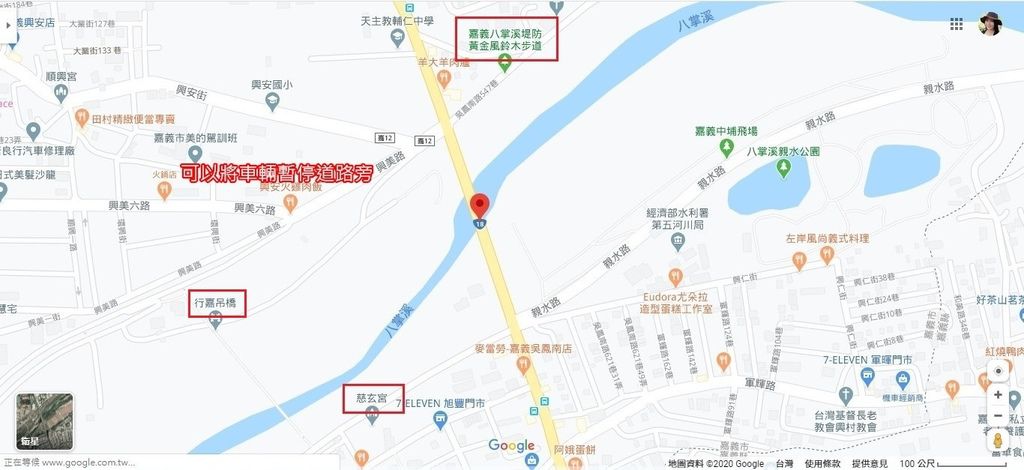Open the Google apps grid
Screen dimensions: 1024x470
[x=957, y=24]
